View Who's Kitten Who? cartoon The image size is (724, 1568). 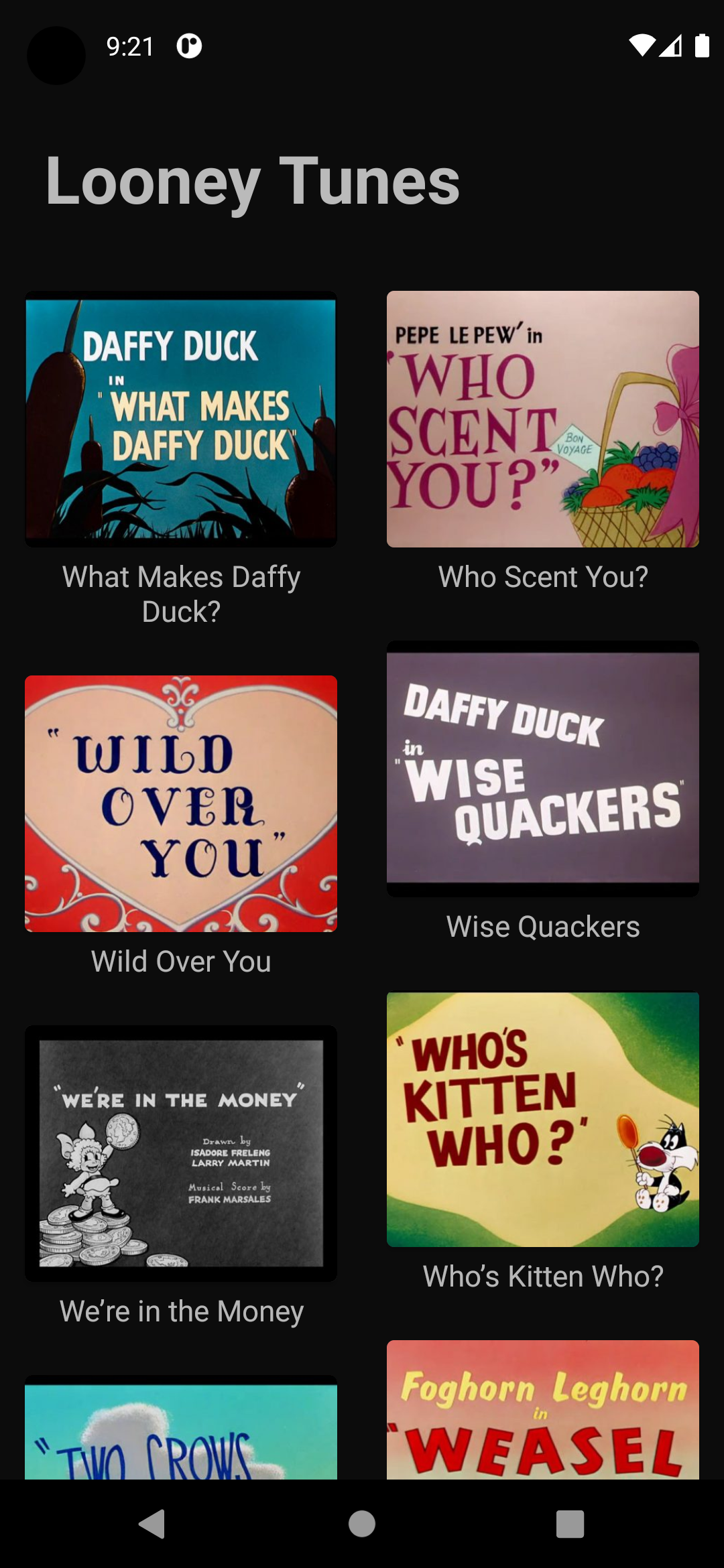(542, 1119)
